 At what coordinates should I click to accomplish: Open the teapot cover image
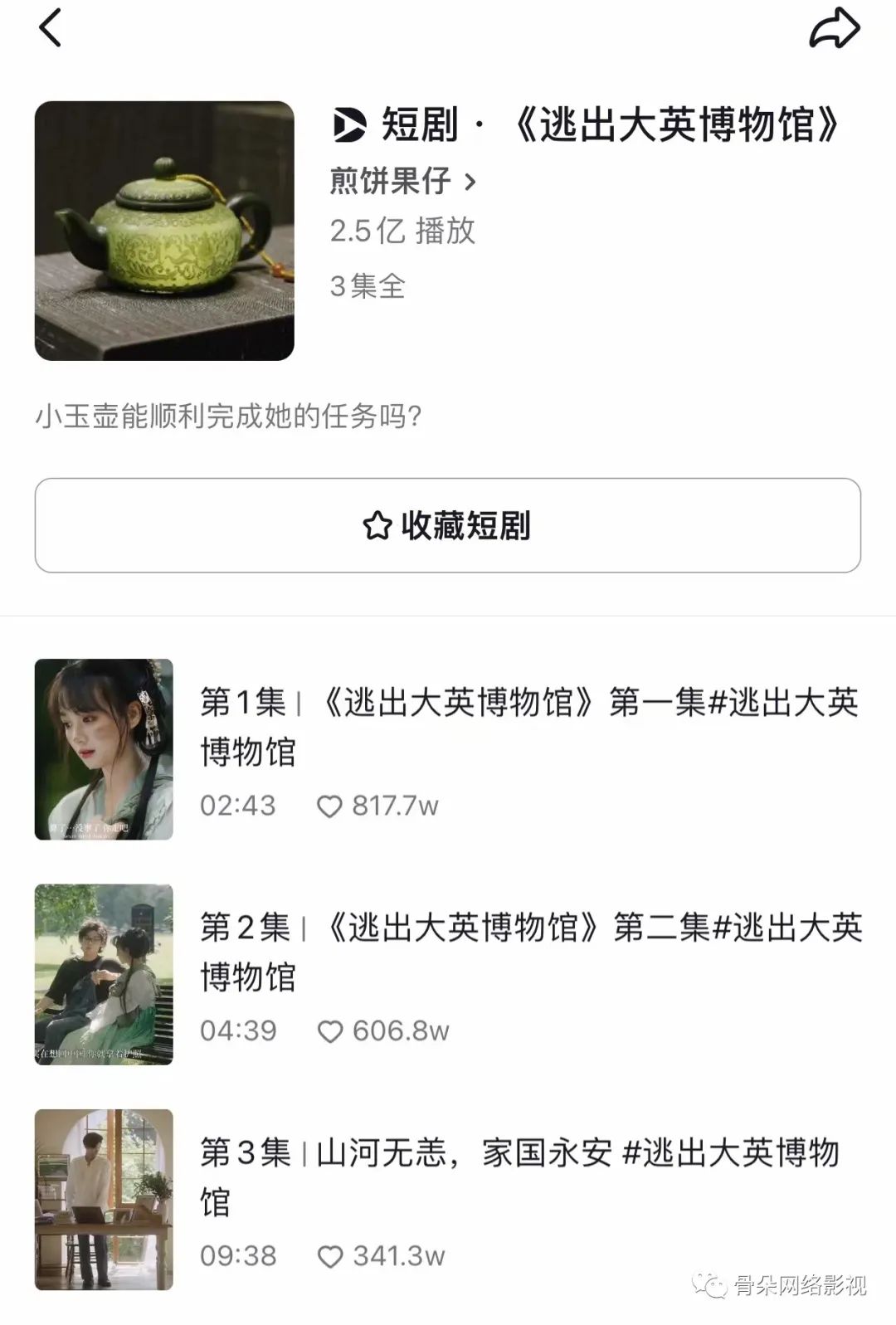(x=164, y=231)
